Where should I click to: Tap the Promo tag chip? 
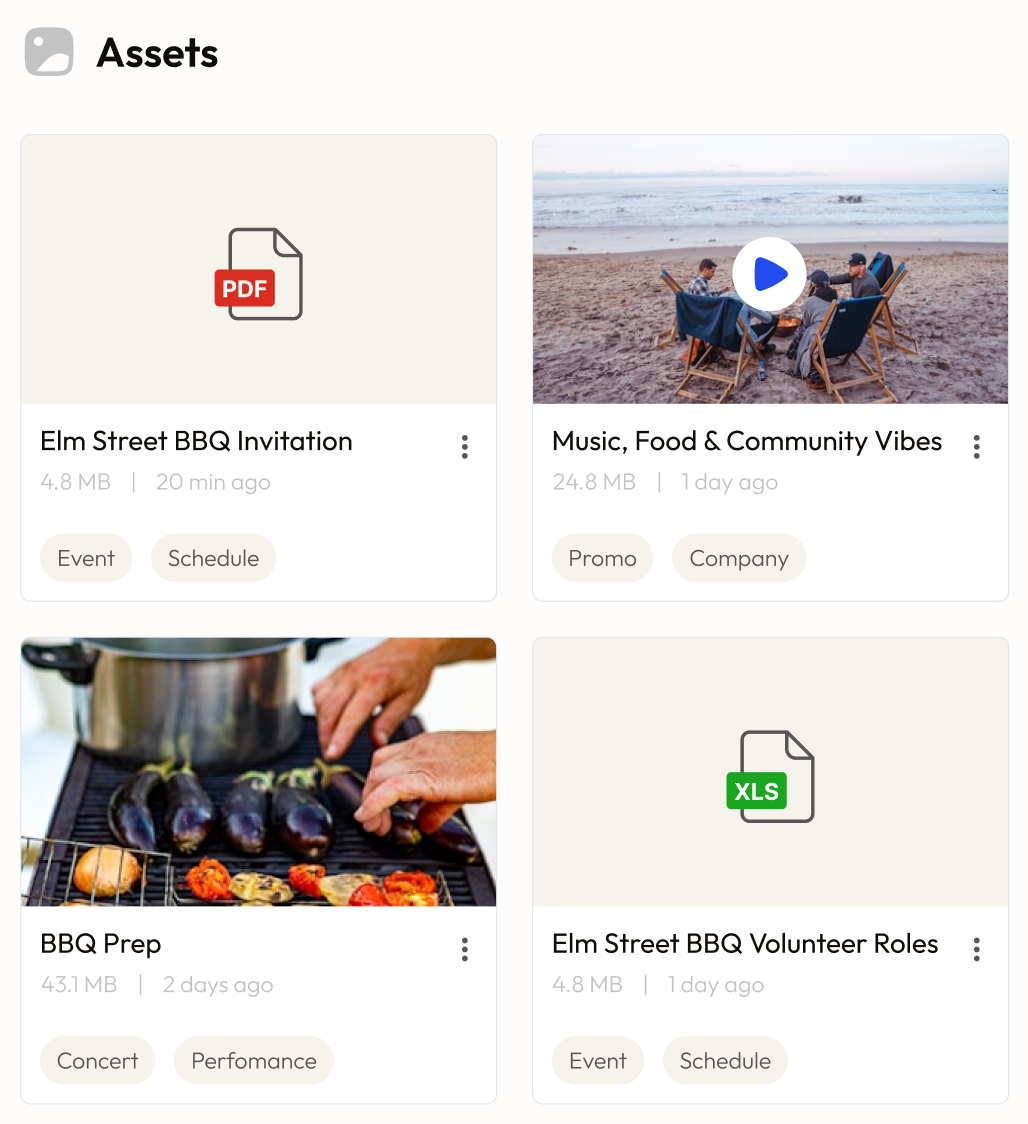pyautogui.click(x=602, y=558)
